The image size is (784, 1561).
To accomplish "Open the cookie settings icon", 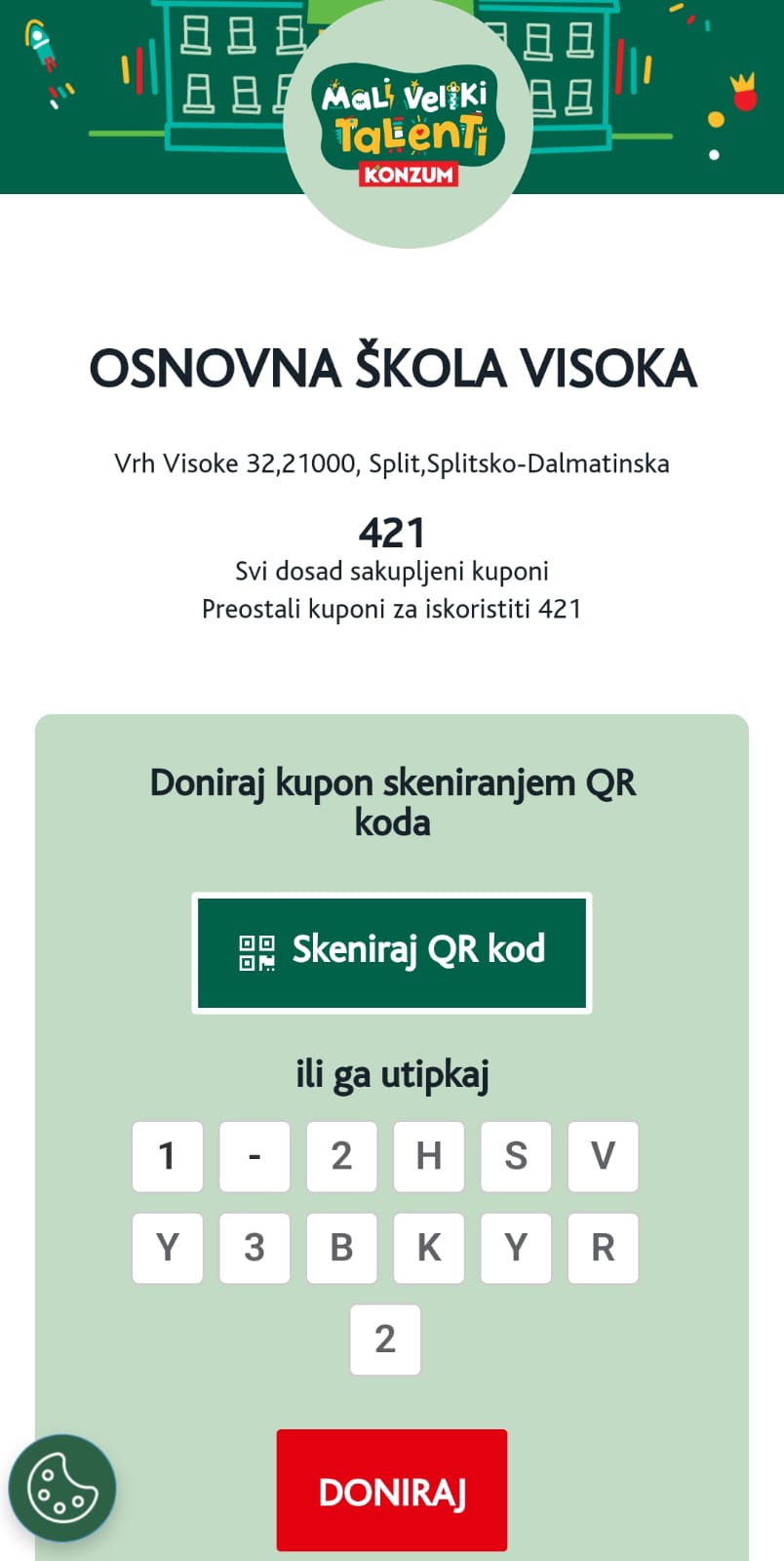I will click(62, 1488).
